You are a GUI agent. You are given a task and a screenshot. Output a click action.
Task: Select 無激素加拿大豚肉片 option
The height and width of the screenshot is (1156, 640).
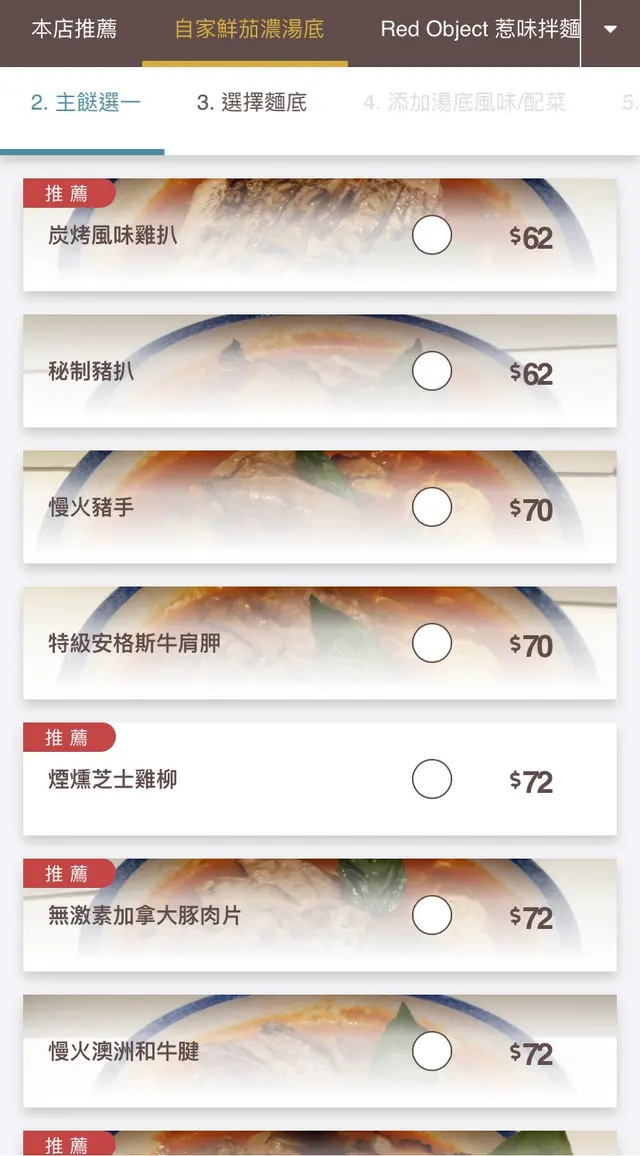pyautogui.click(x=432, y=916)
